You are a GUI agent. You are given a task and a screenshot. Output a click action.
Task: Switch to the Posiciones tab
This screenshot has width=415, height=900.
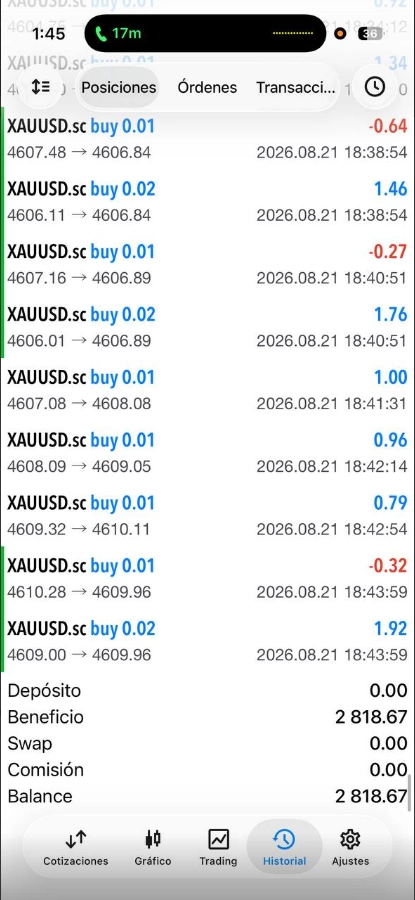click(118, 87)
